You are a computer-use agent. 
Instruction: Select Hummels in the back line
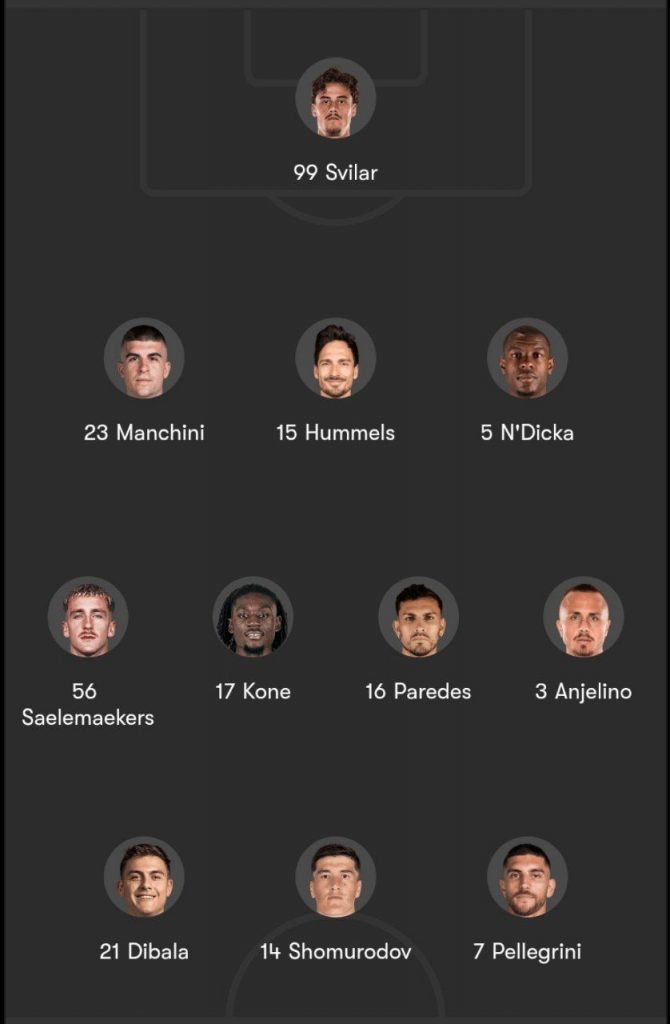click(335, 359)
